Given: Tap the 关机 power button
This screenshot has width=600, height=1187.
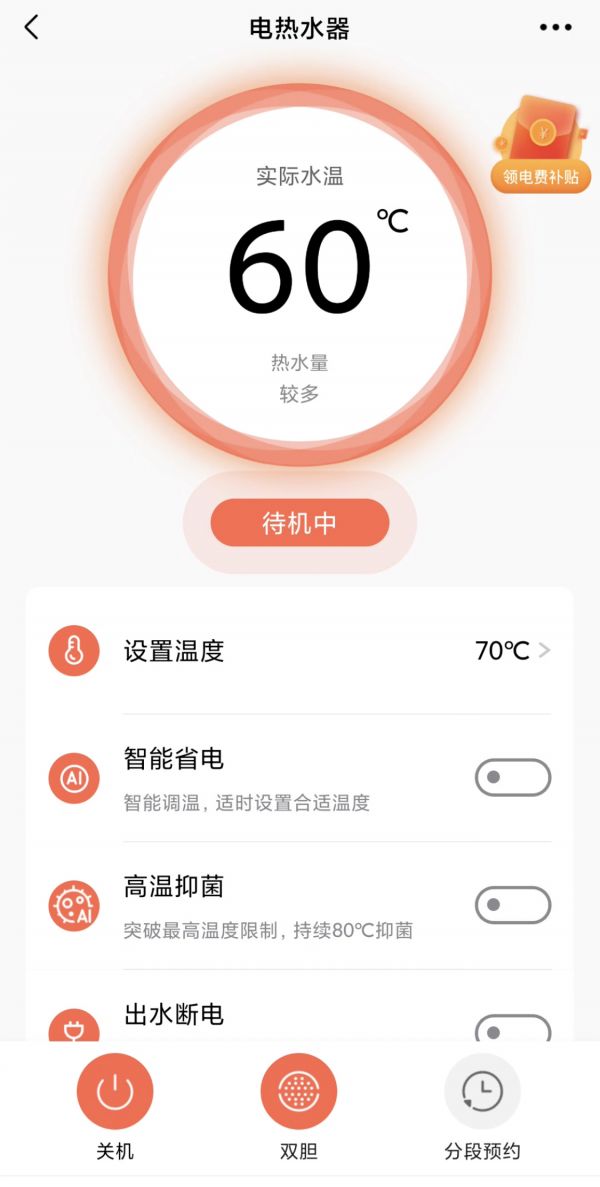Looking at the screenshot, I should pos(115,1092).
